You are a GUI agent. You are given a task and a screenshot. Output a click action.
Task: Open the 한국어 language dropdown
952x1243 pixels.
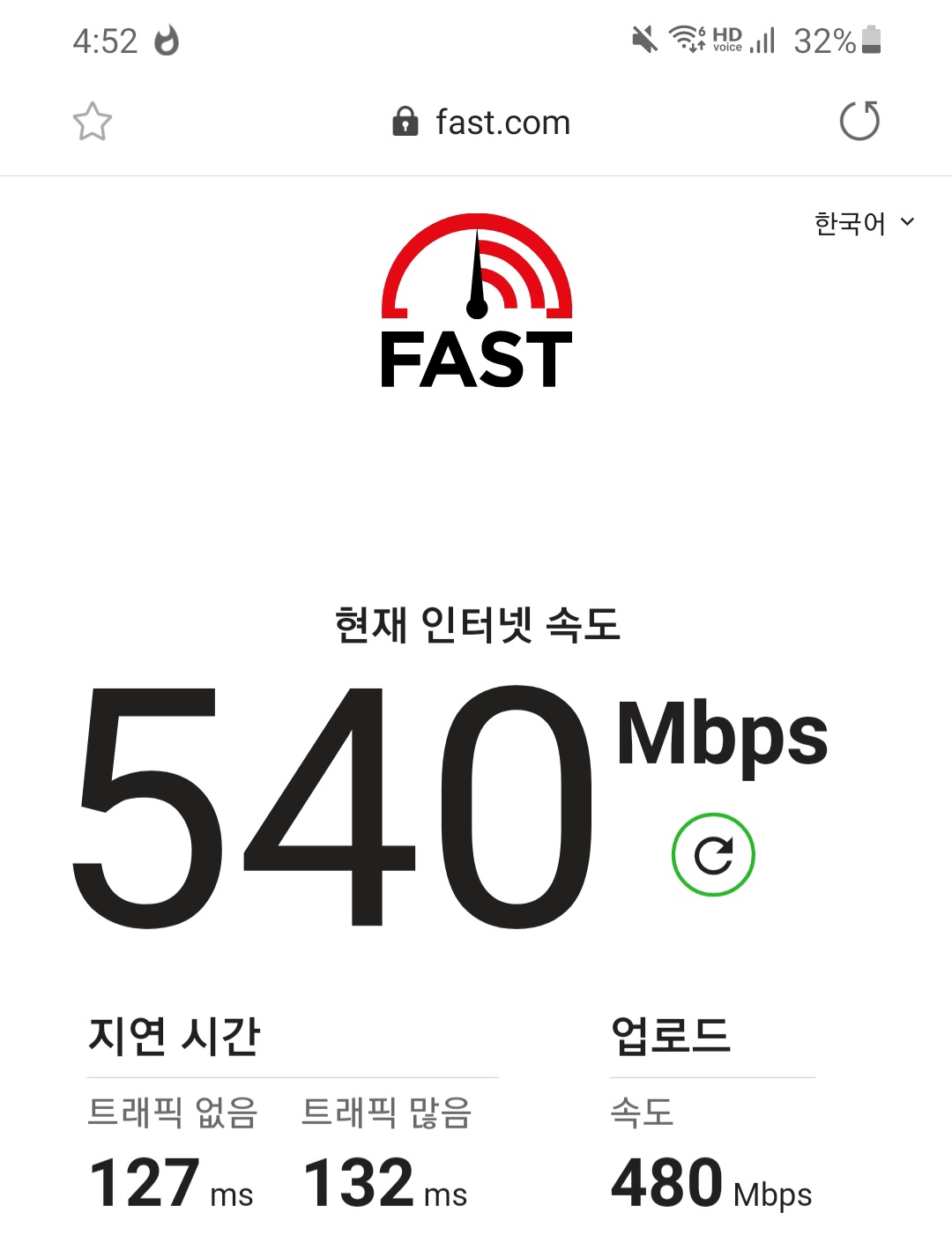pyautogui.click(x=864, y=223)
